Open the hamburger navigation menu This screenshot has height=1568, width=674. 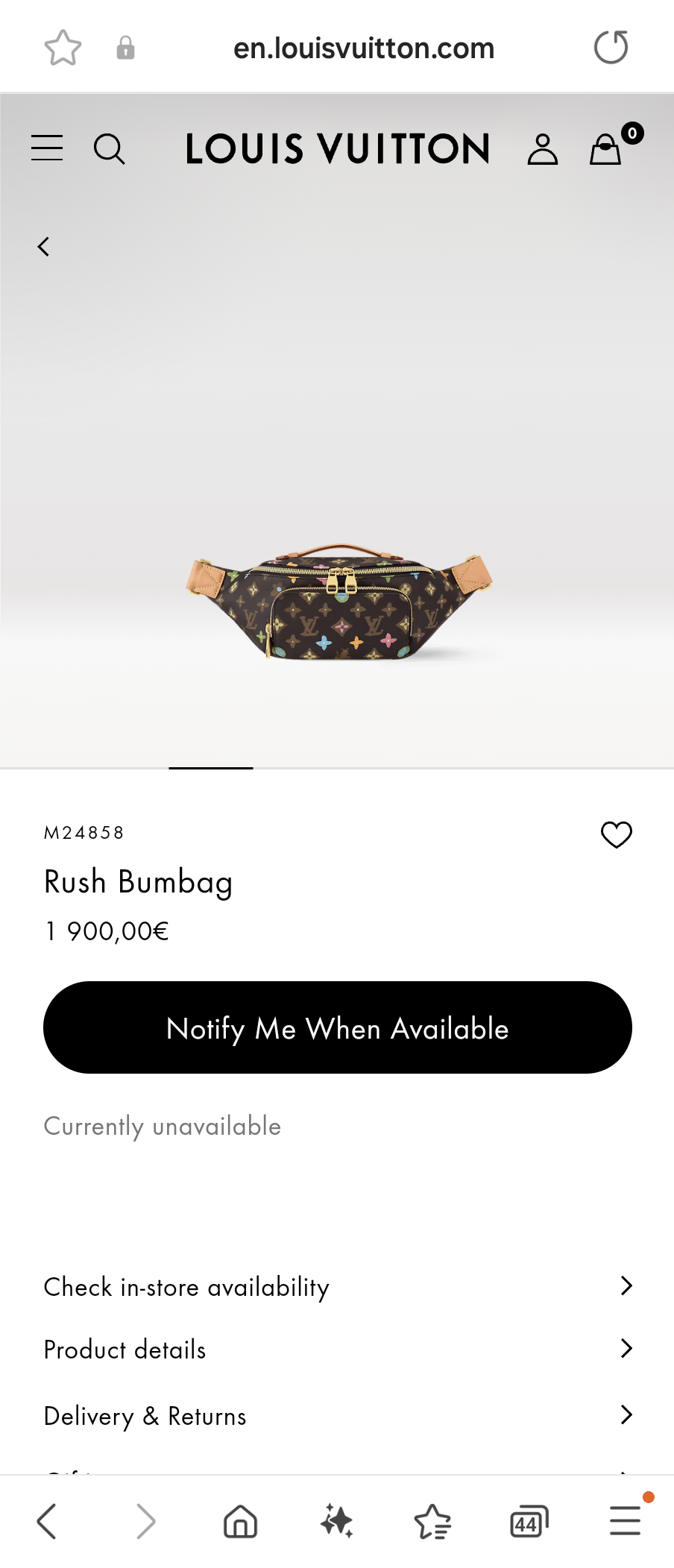point(47,148)
